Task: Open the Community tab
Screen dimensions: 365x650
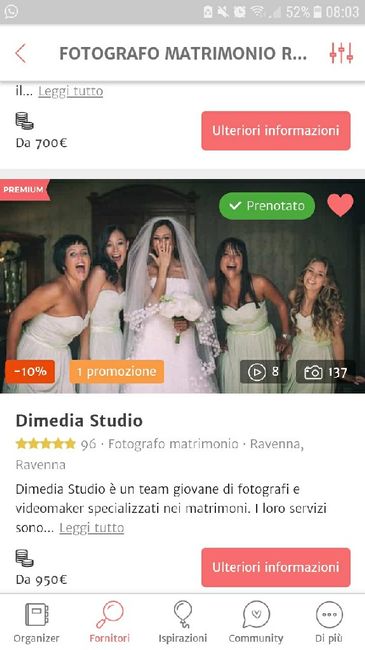Action: [x=256, y=622]
